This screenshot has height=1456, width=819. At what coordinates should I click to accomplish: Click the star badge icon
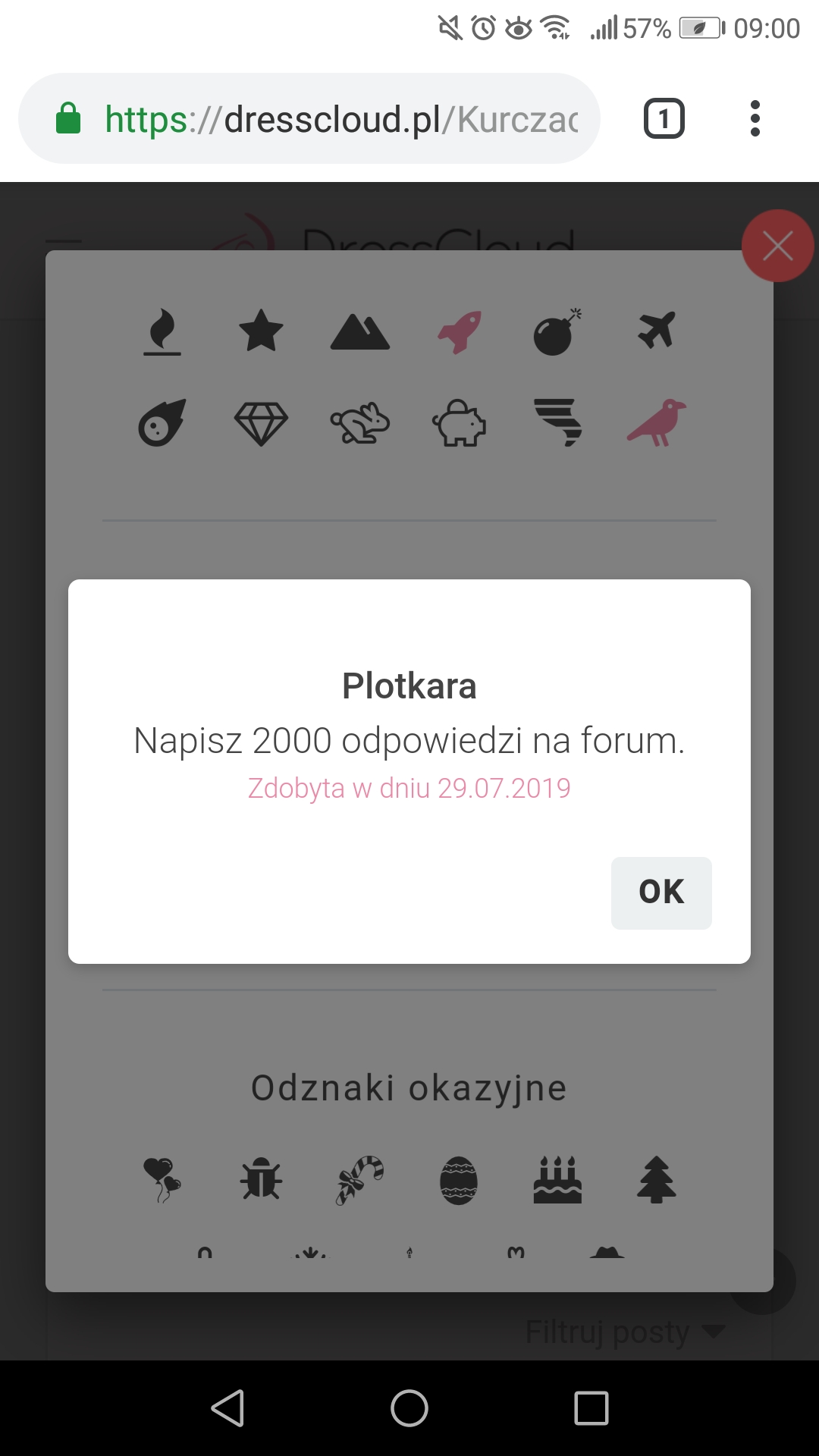[261, 331]
